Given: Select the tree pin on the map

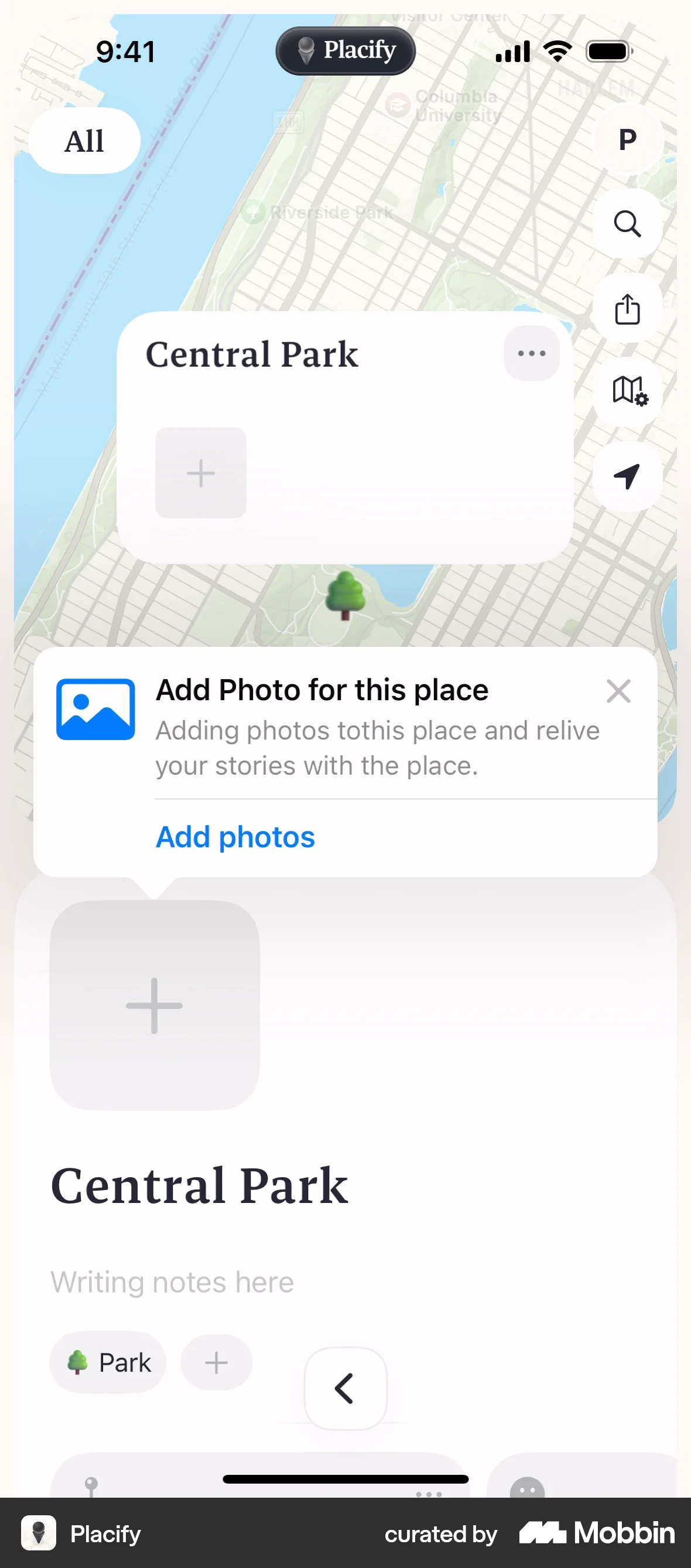Looking at the screenshot, I should 345,595.
